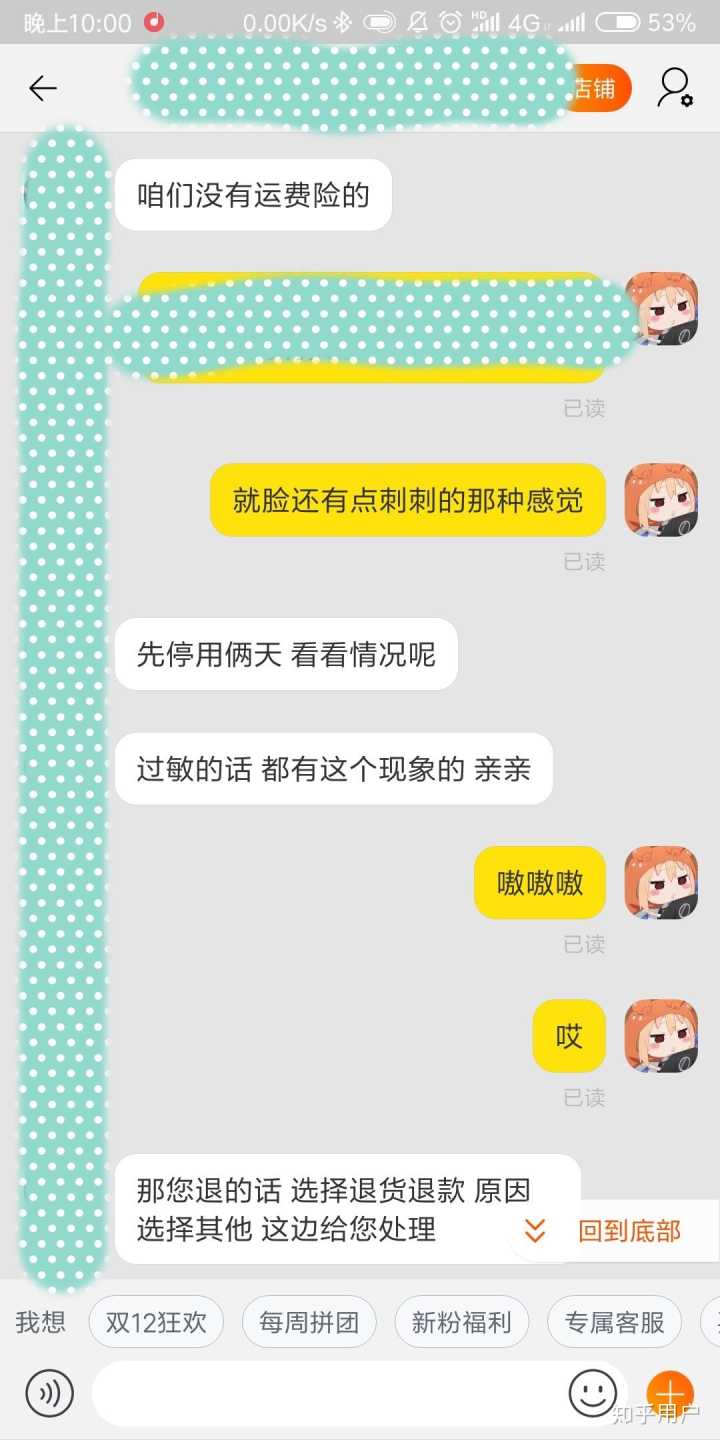Choose the 新粉福利 quick reply
The width and height of the screenshot is (720, 1440).
click(x=461, y=1322)
